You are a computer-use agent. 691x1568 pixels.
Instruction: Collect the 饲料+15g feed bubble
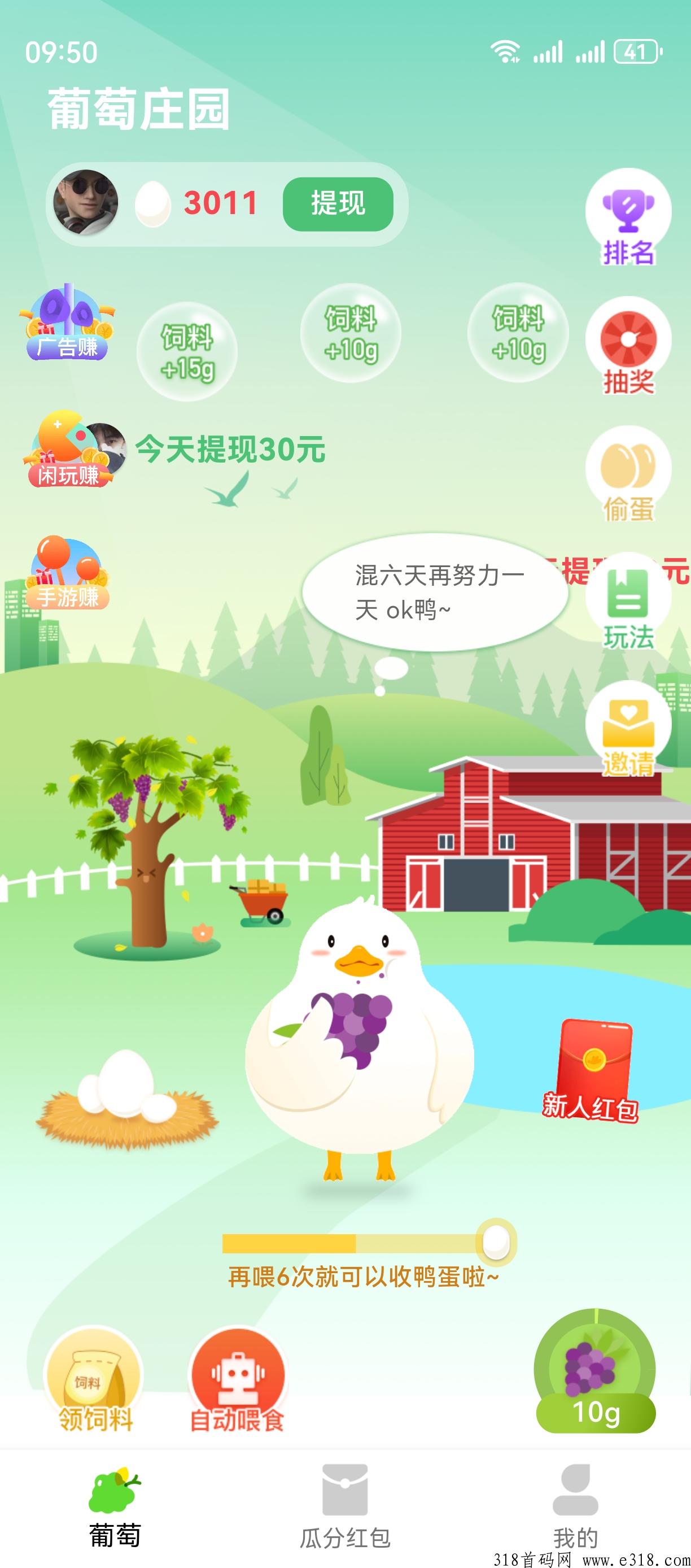click(187, 351)
